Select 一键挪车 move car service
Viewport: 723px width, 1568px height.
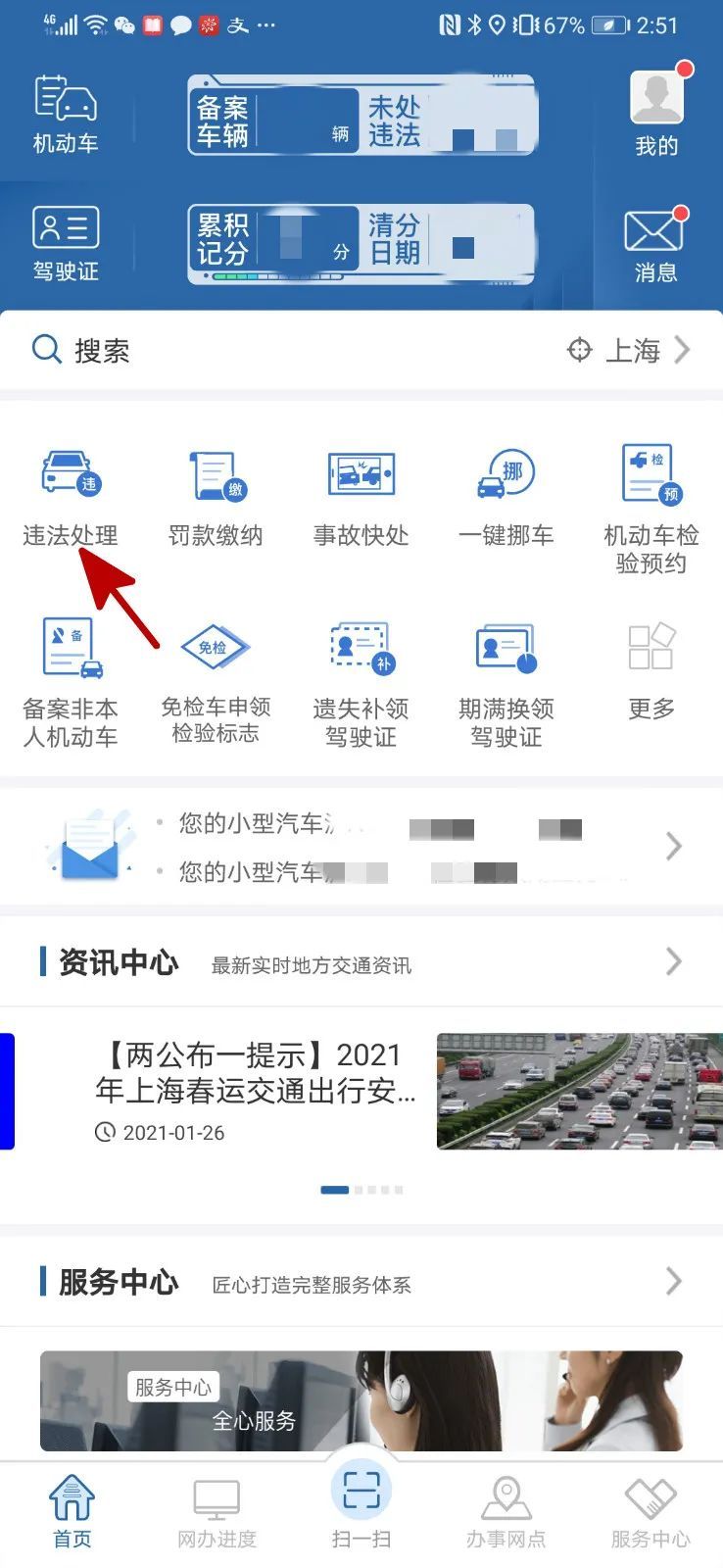click(506, 495)
